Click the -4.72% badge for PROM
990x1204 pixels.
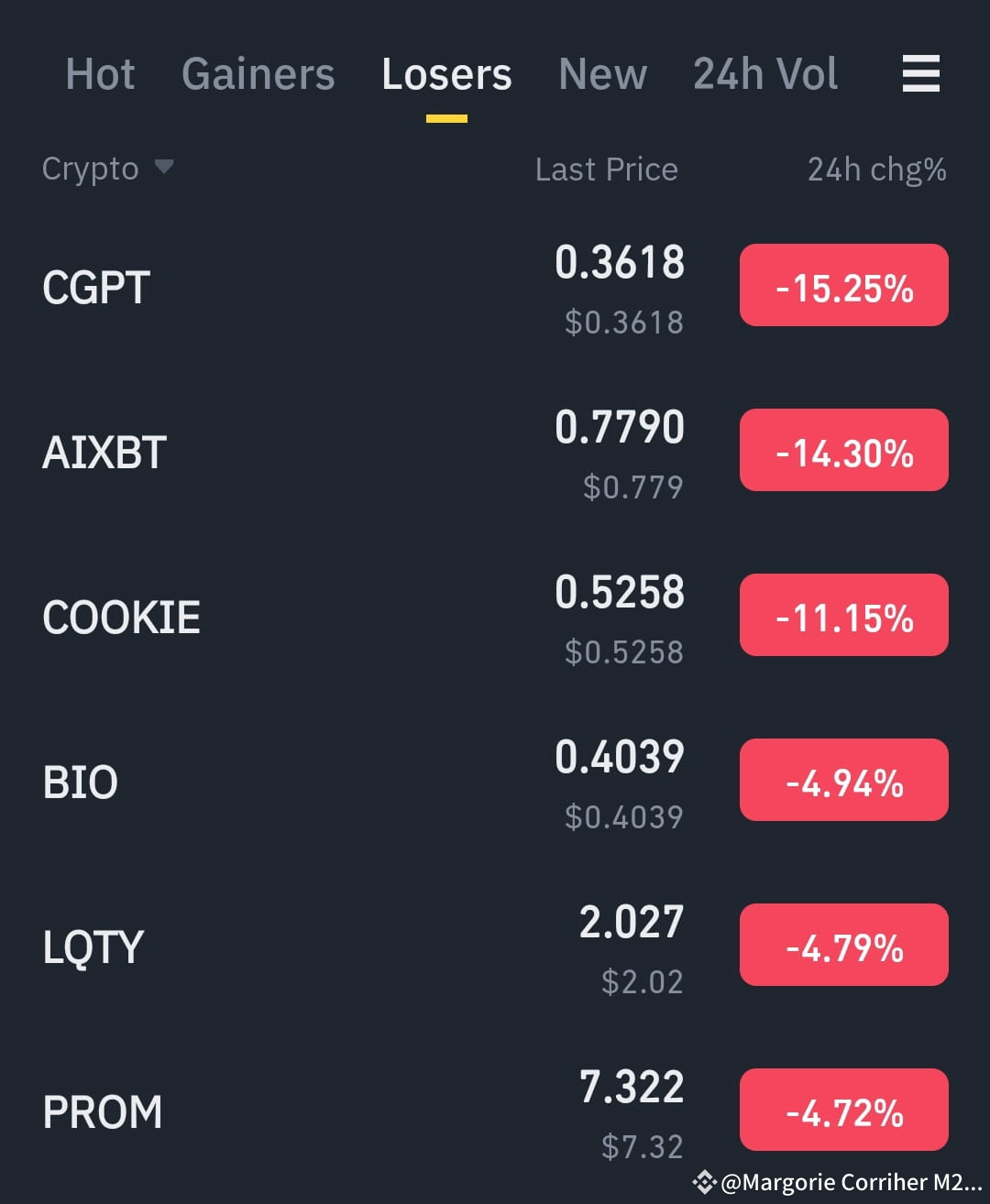tap(843, 1110)
